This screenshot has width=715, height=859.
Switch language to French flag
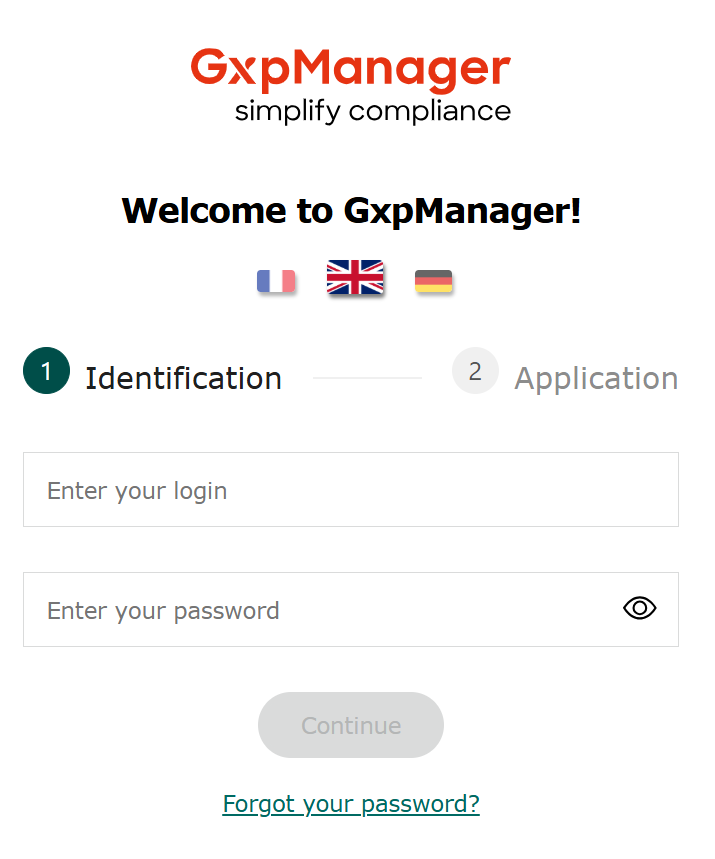coord(276,281)
